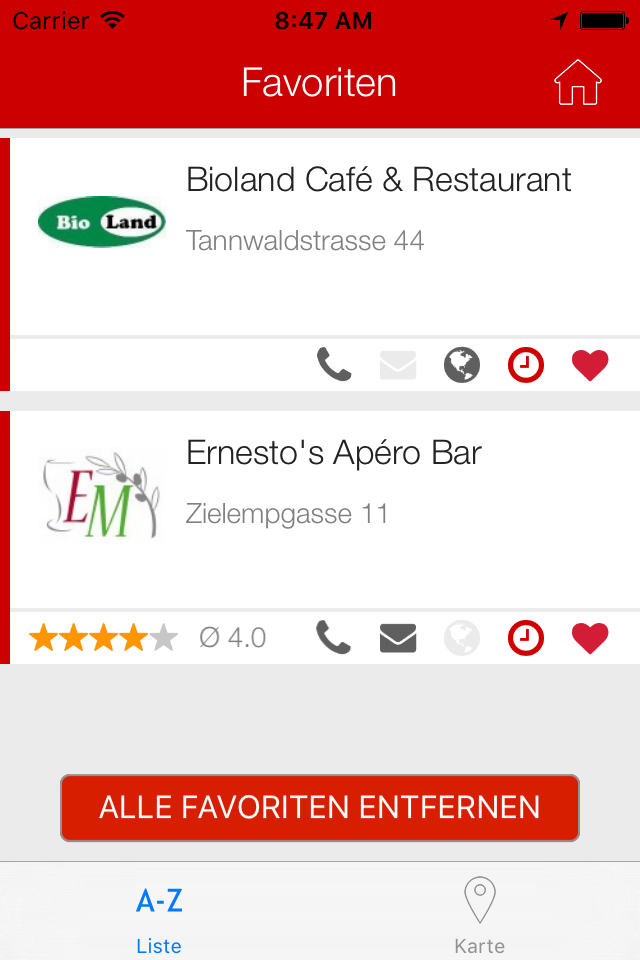Unfavorite Ernesto's Apéro Bar with heart icon
The height and width of the screenshot is (960, 640).
[590, 637]
